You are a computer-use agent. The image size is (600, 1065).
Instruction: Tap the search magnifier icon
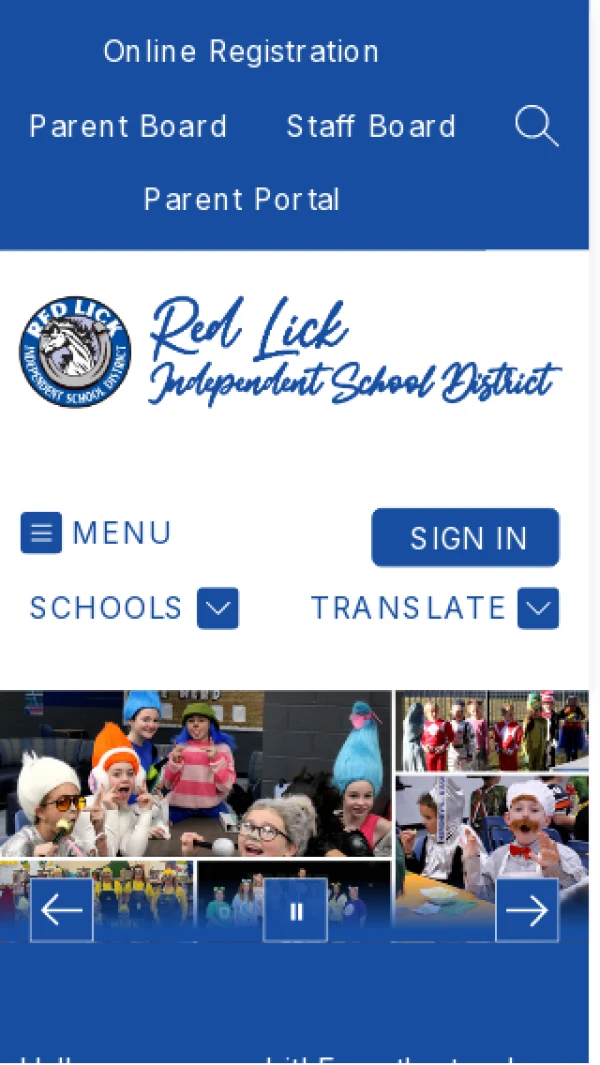click(x=536, y=127)
